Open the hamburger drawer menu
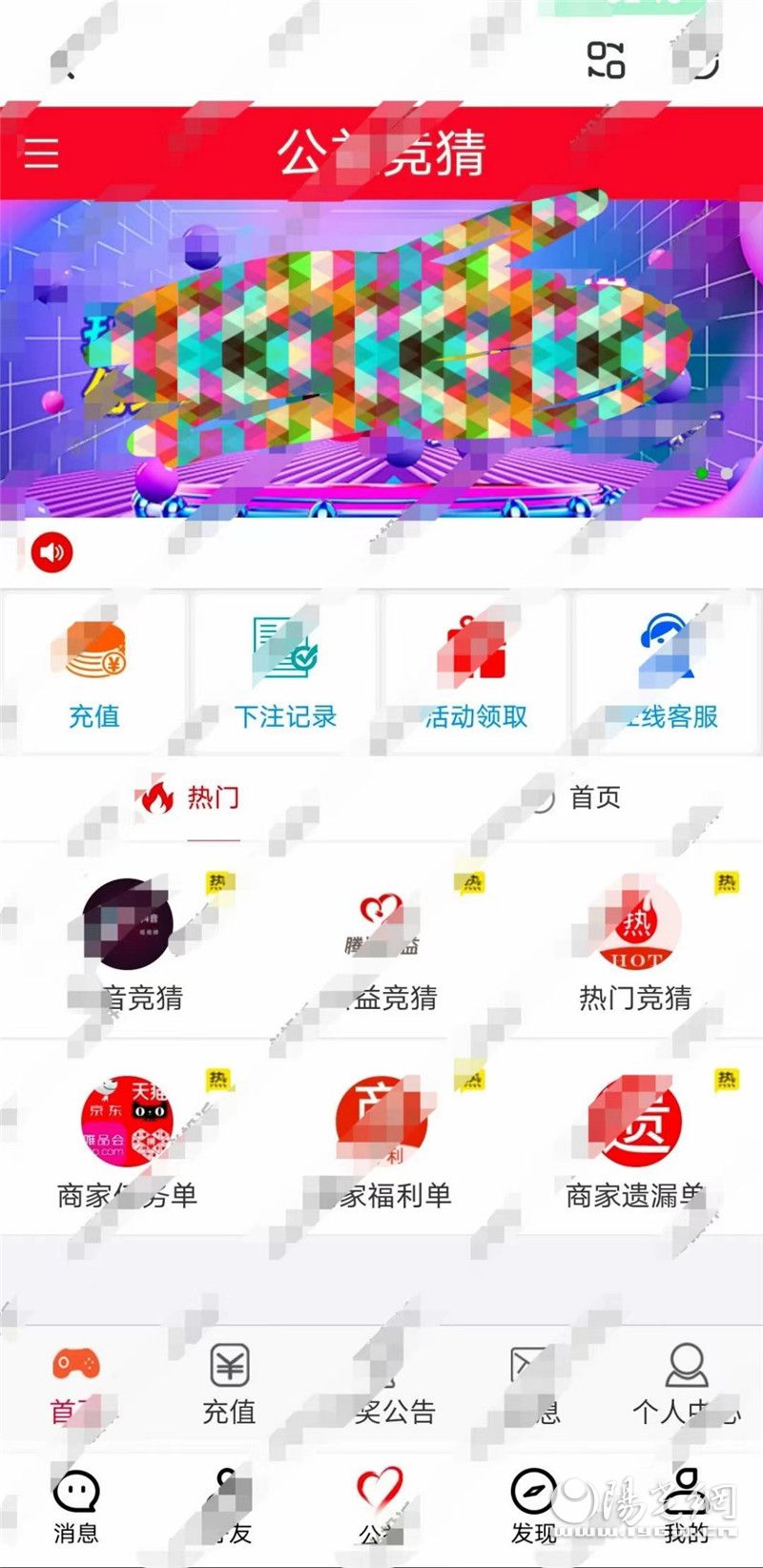763x1568 pixels. [x=41, y=153]
